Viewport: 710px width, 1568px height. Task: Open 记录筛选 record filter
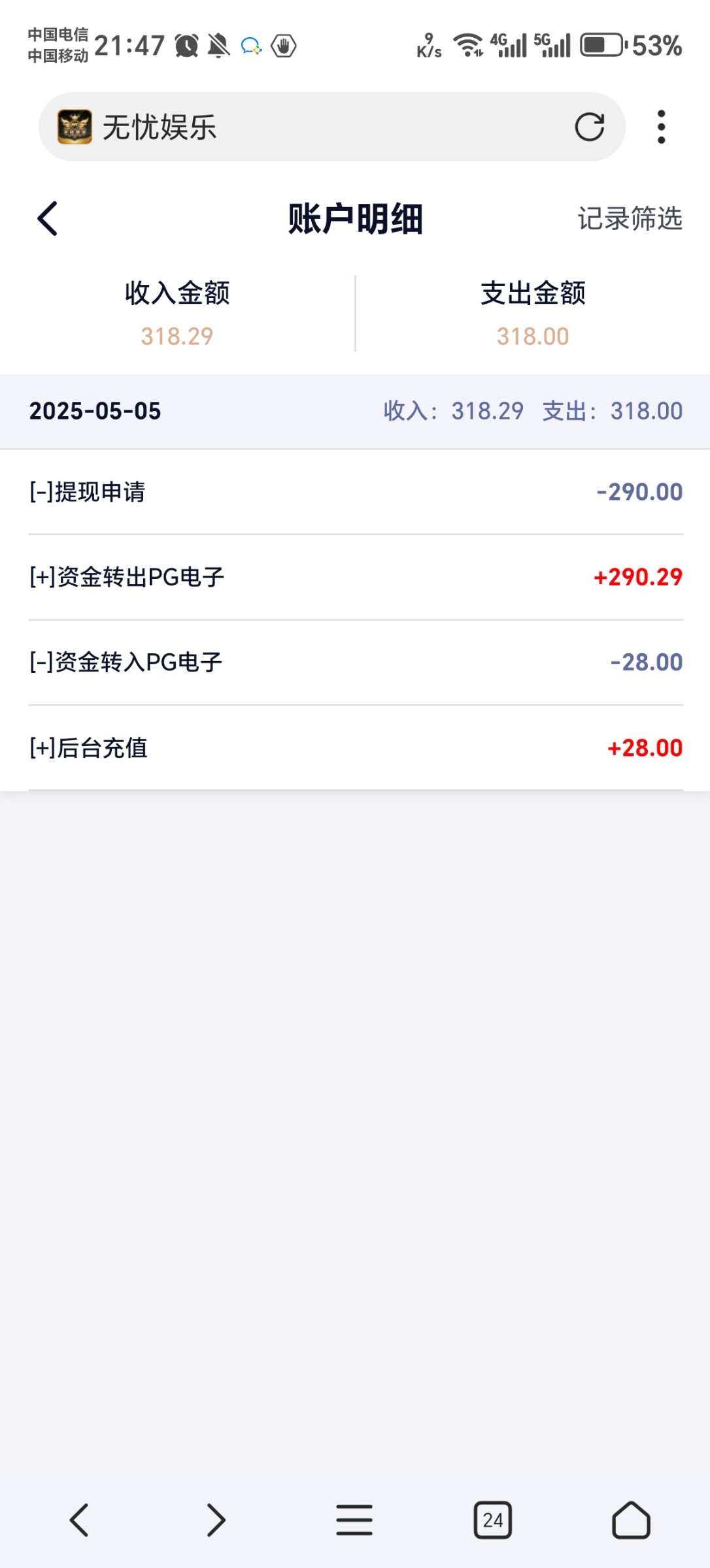click(x=630, y=218)
